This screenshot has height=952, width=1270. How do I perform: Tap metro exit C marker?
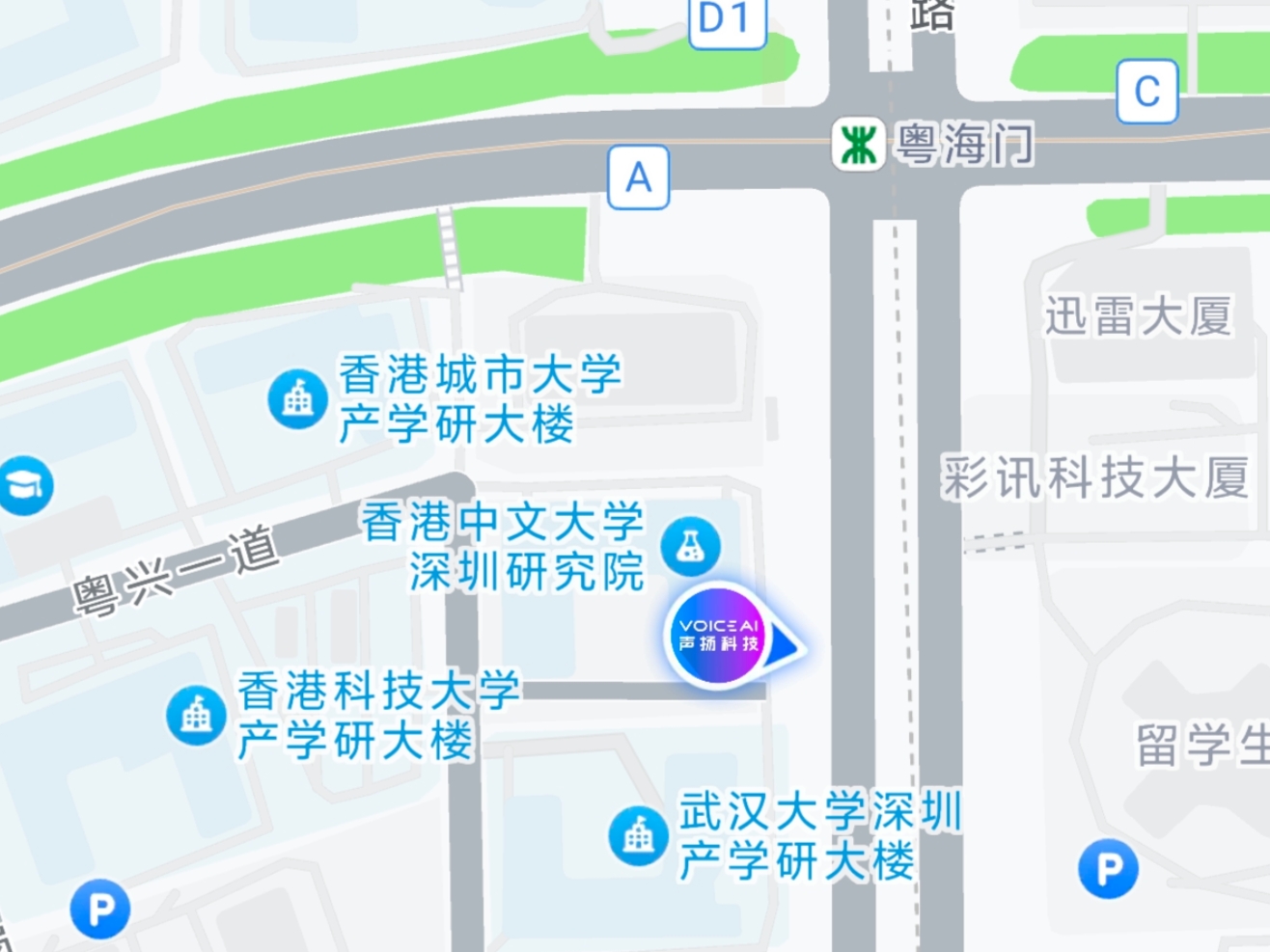[1146, 92]
